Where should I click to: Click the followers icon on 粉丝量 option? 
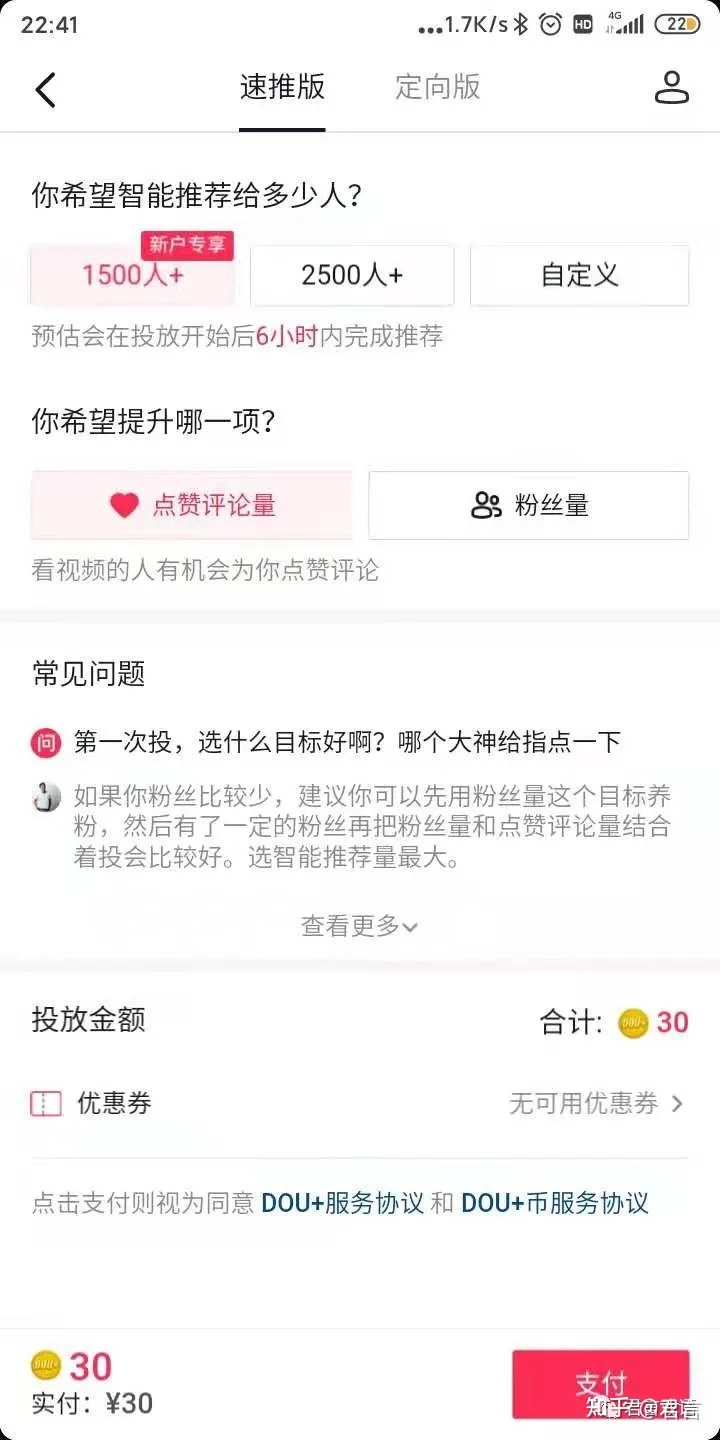[486, 506]
